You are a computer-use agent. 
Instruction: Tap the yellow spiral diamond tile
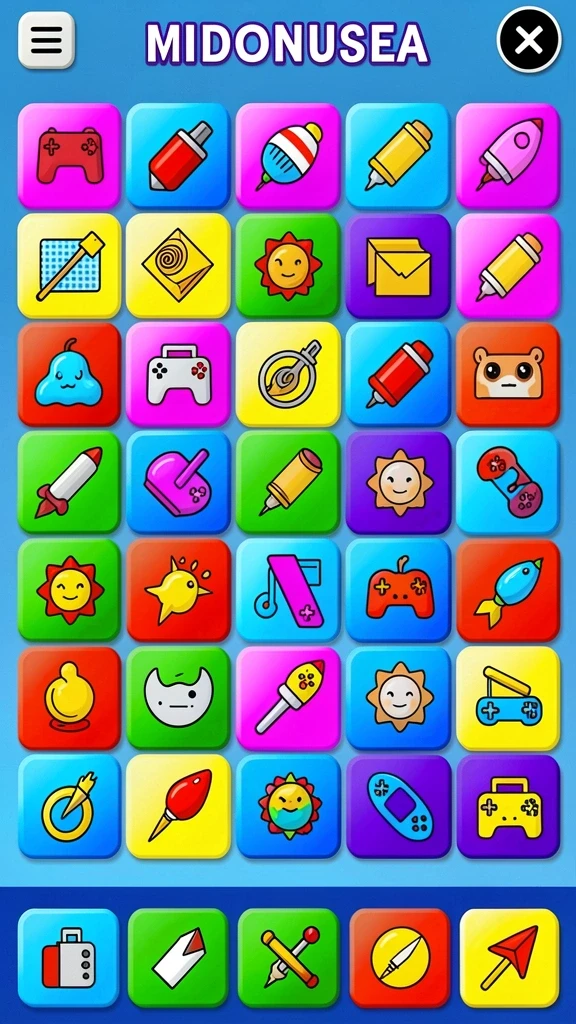coord(179,266)
